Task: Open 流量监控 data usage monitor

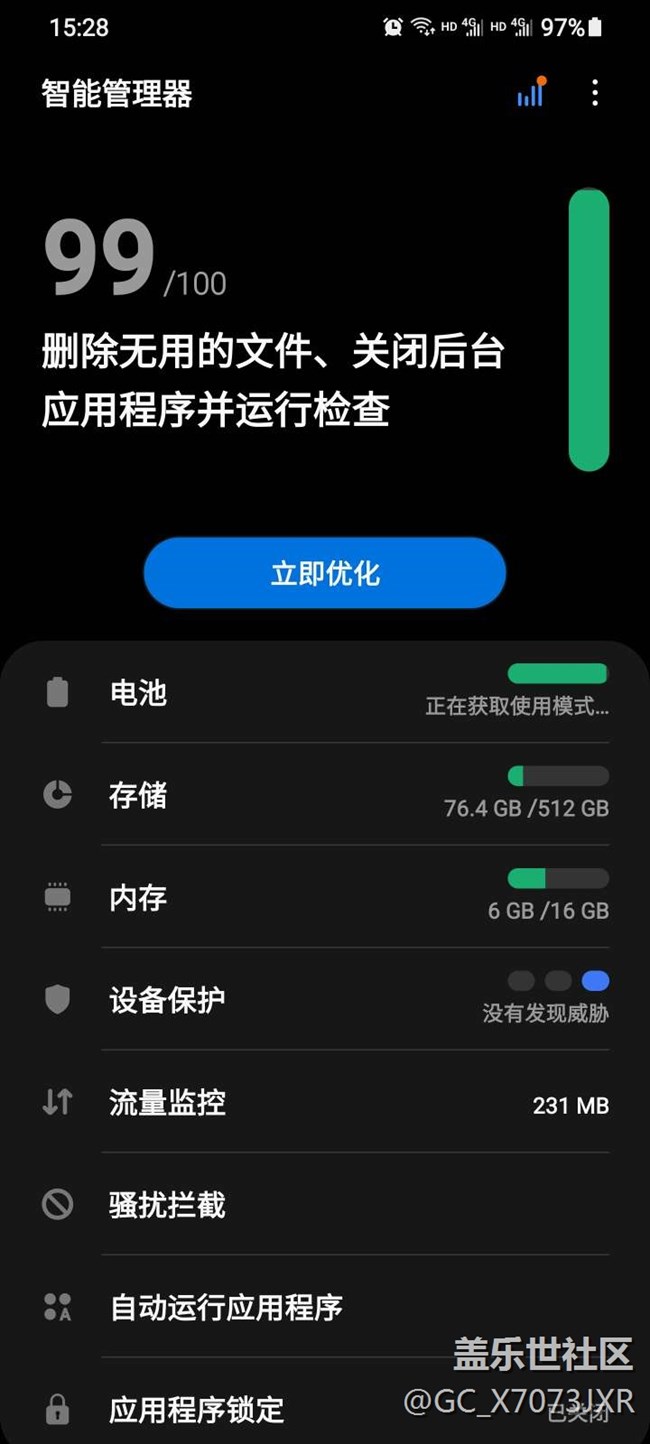Action: point(325,1102)
